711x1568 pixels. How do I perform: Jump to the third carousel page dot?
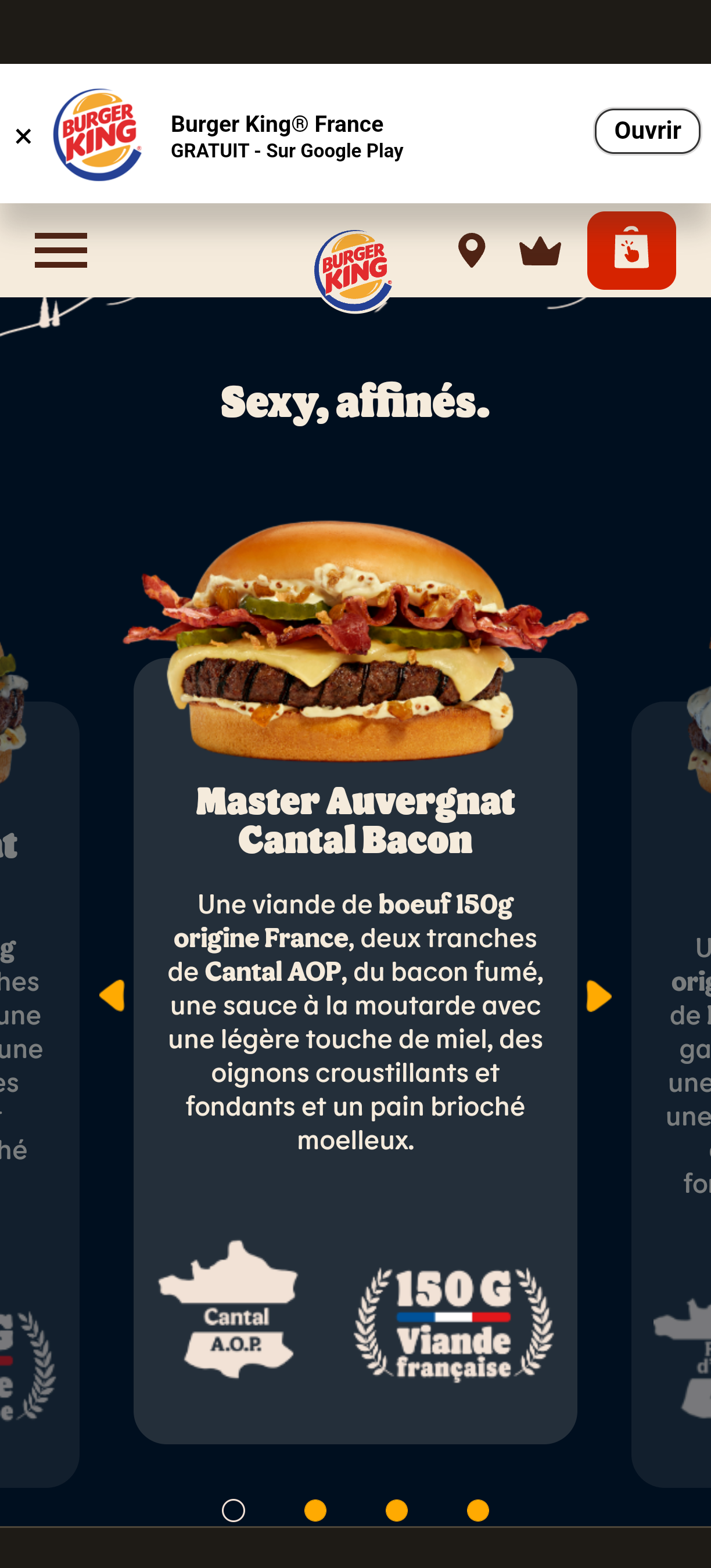[396, 1510]
